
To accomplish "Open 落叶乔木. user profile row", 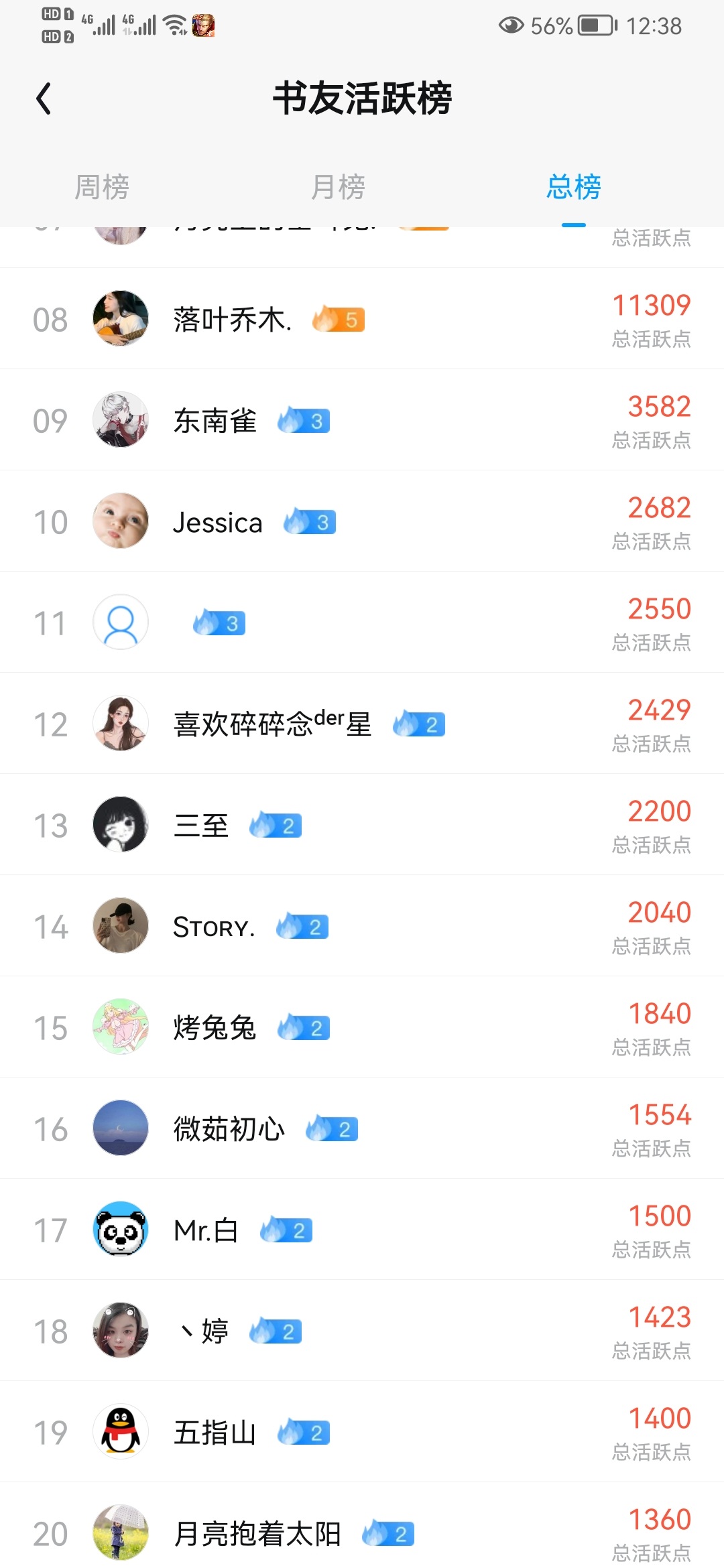I will click(362, 320).
